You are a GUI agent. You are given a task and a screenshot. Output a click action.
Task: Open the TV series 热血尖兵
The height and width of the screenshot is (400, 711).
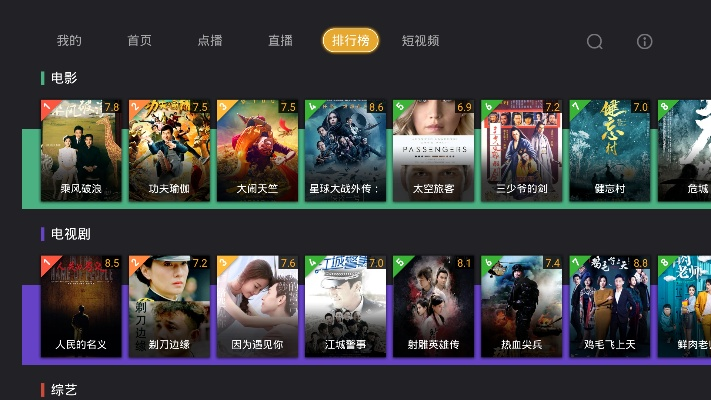[x=521, y=306]
